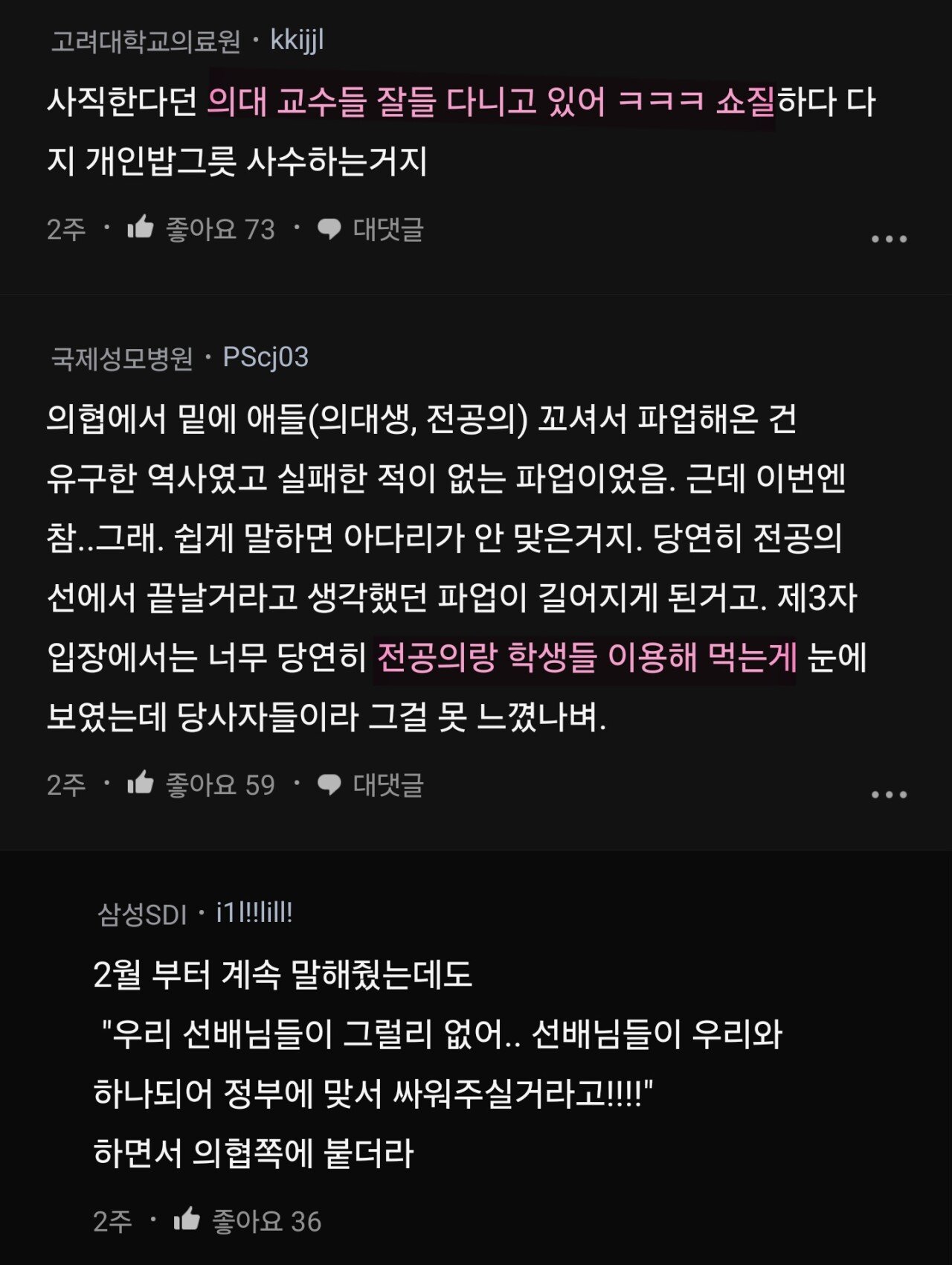Like kkijjl's comment with 73 likes
Screen dimensions: 952x1265
pyautogui.click(x=141, y=228)
